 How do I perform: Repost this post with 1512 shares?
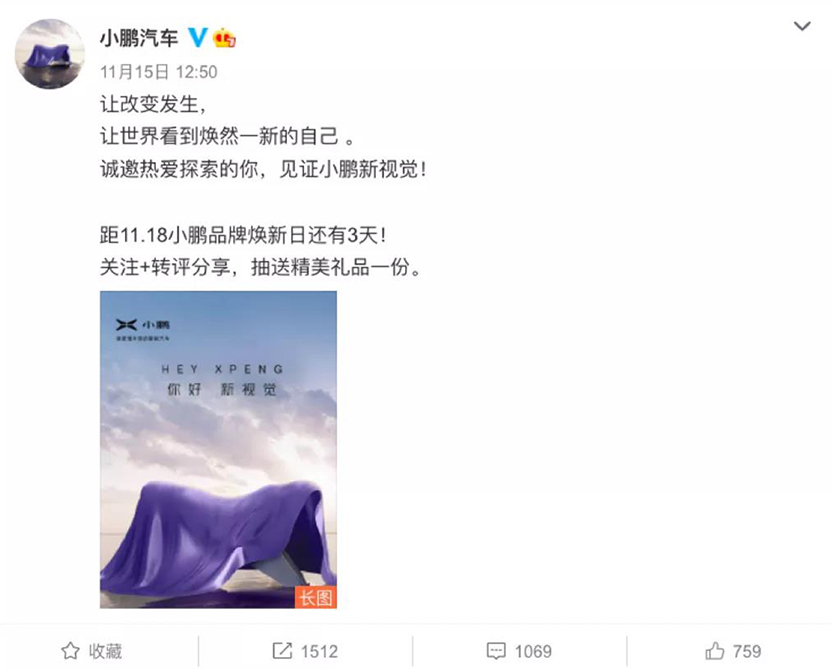(304, 651)
